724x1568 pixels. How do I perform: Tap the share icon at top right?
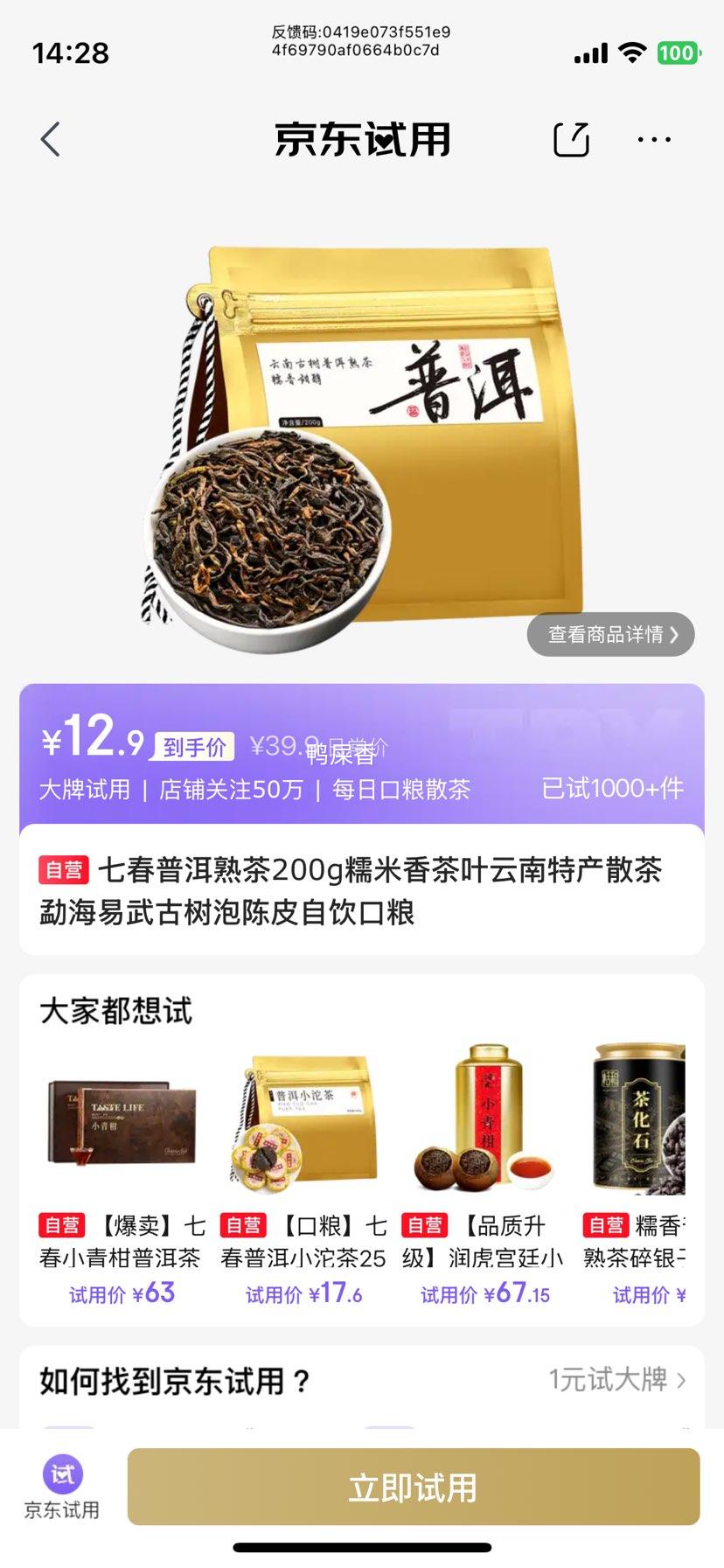click(571, 139)
